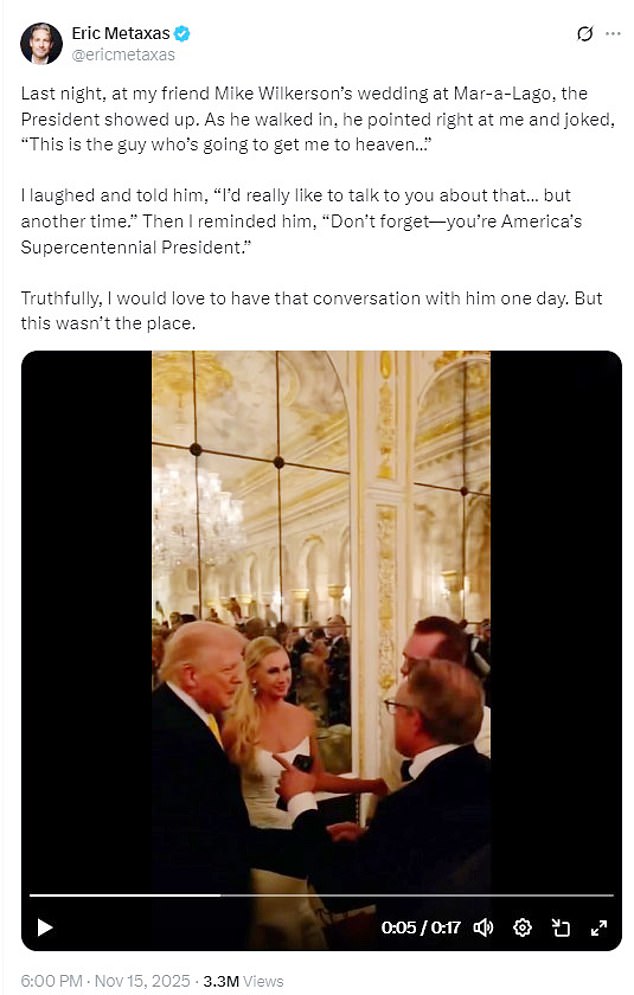Enable picture-in-picture mode
Screen dimensions: 634x995
point(560,927)
